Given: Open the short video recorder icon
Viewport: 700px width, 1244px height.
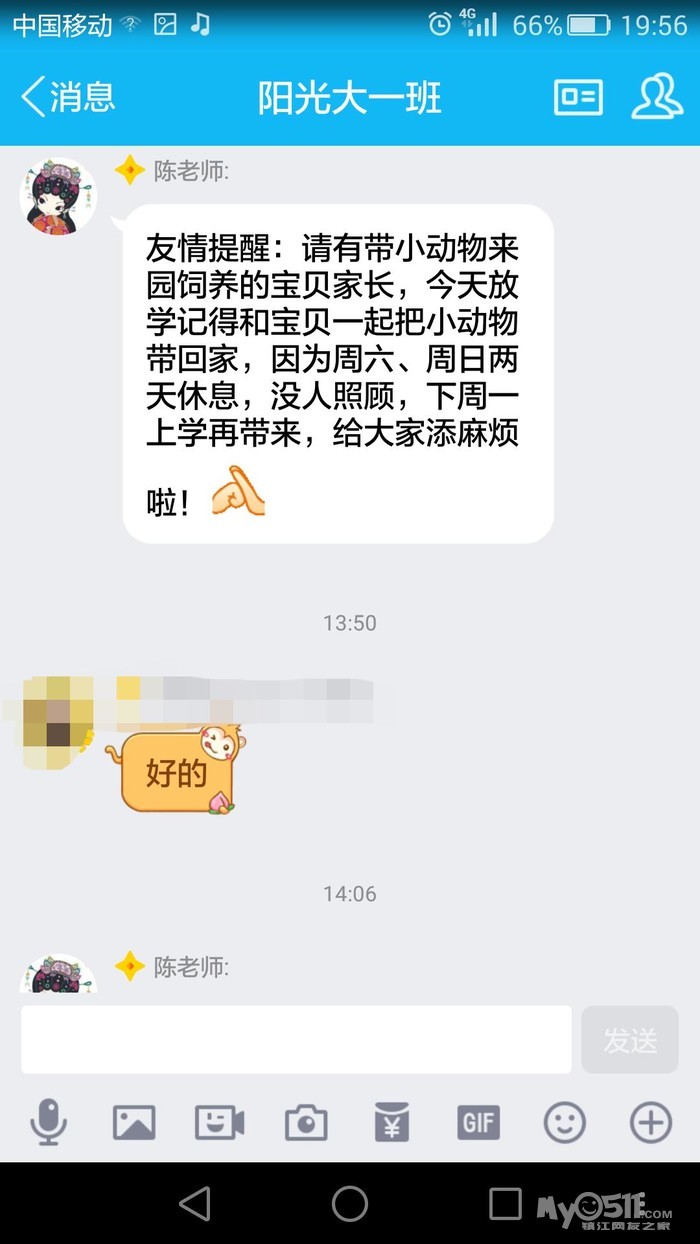Looking at the screenshot, I should (219, 1122).
